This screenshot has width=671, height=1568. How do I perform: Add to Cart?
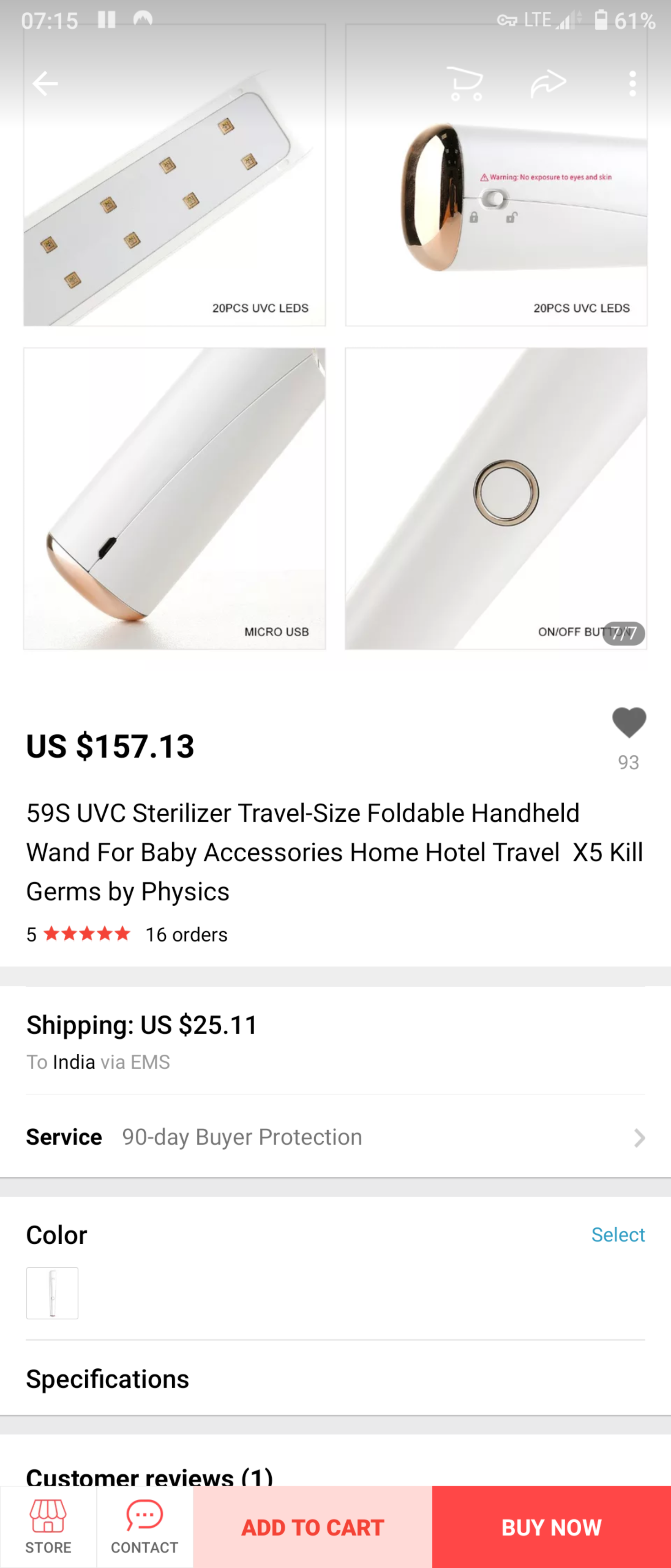[312, 1527]
